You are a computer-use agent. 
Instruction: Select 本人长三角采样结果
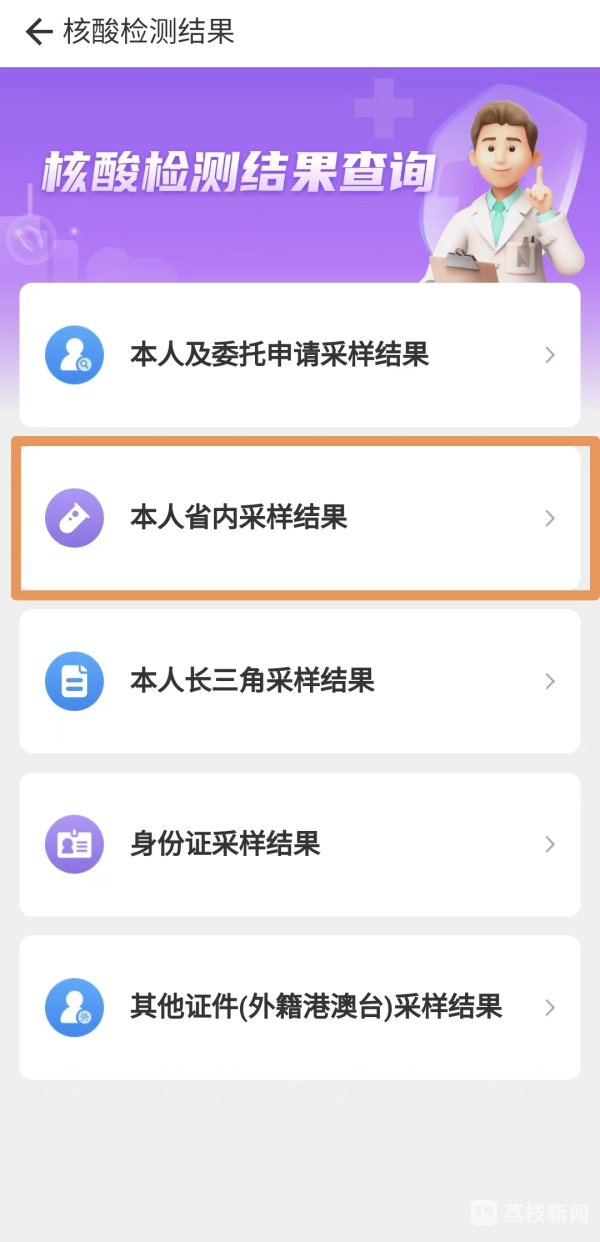point(300,681)
